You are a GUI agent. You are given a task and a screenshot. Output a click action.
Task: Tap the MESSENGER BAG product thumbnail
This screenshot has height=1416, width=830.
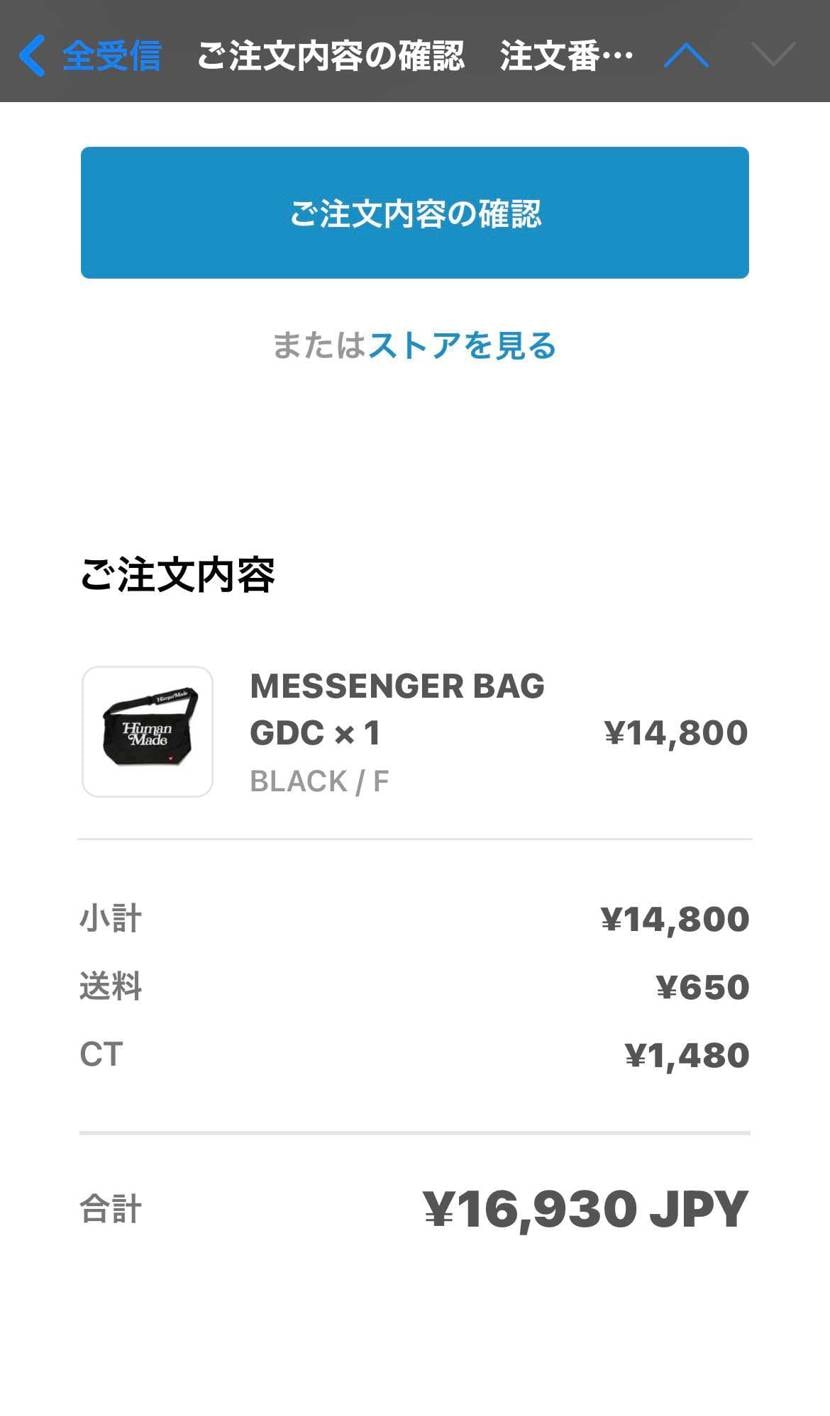click(147, 731)
